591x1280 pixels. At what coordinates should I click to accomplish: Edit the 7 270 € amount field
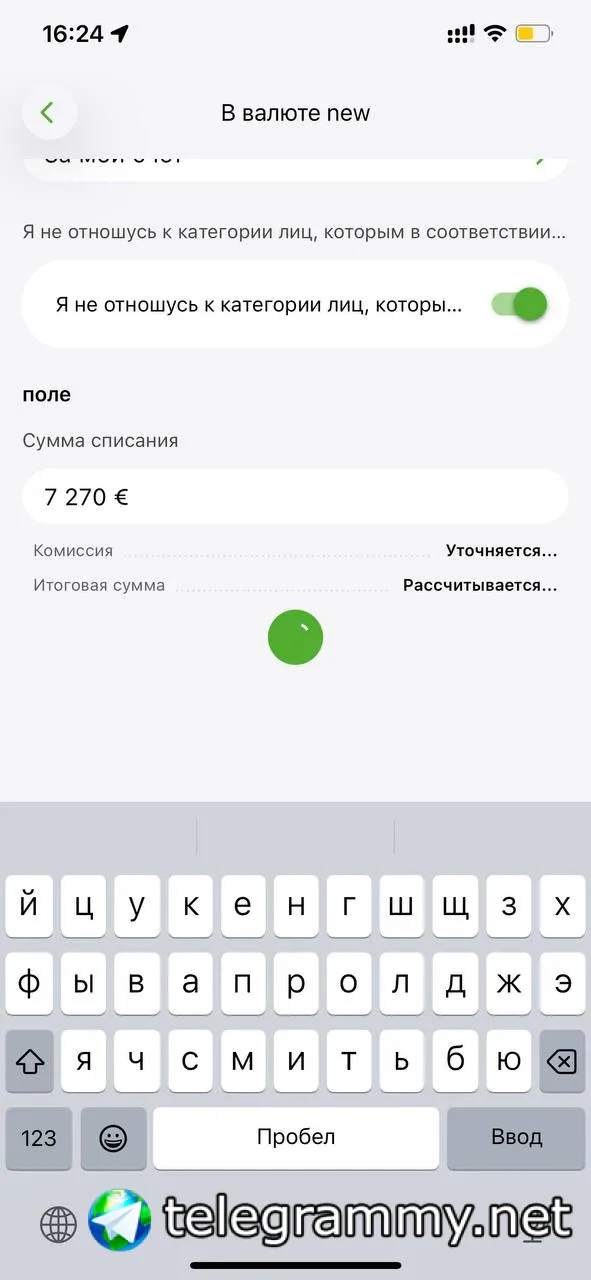click(295, 496)
